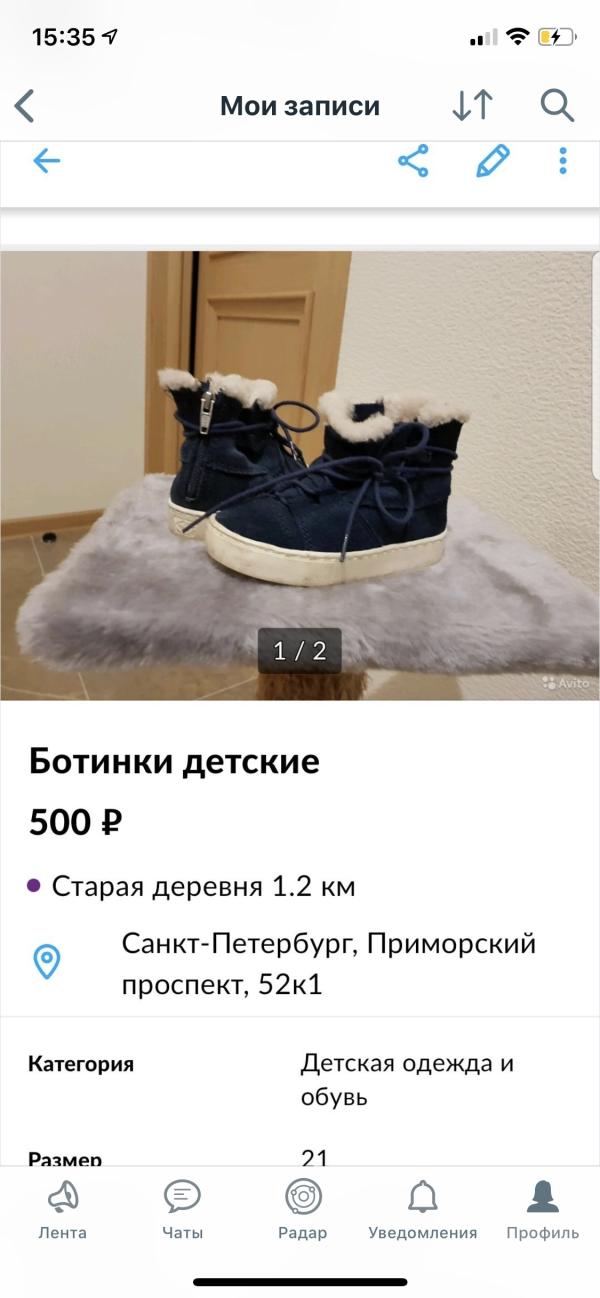
Task: Edit the listing with the pencil icon
Action: click(x=492, y=161)
